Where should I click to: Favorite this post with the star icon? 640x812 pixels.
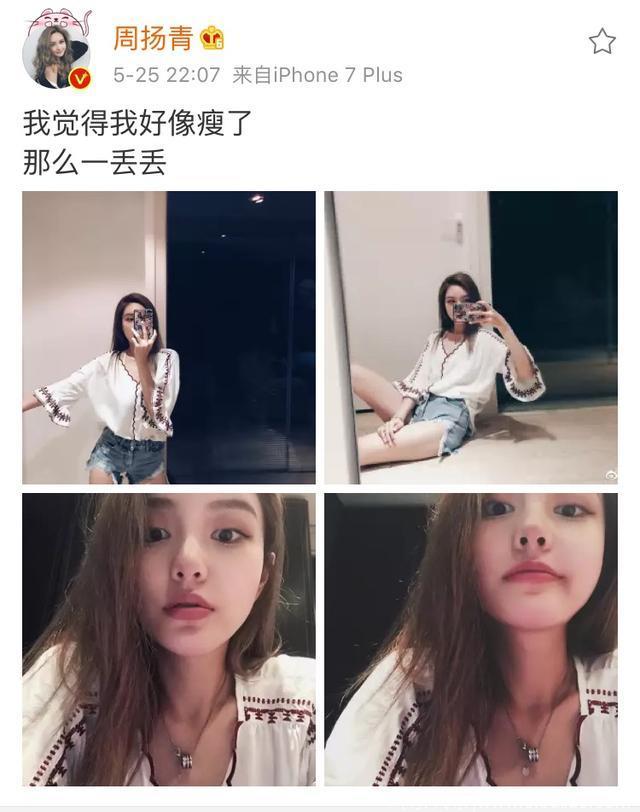pyautogui.click(x=602, y=41)
